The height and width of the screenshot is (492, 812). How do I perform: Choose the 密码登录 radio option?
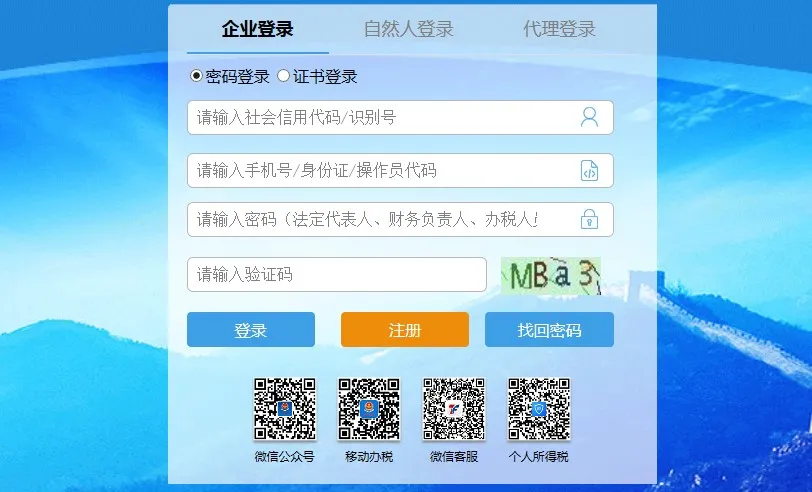pyautogui.click(x=197, y=76)
